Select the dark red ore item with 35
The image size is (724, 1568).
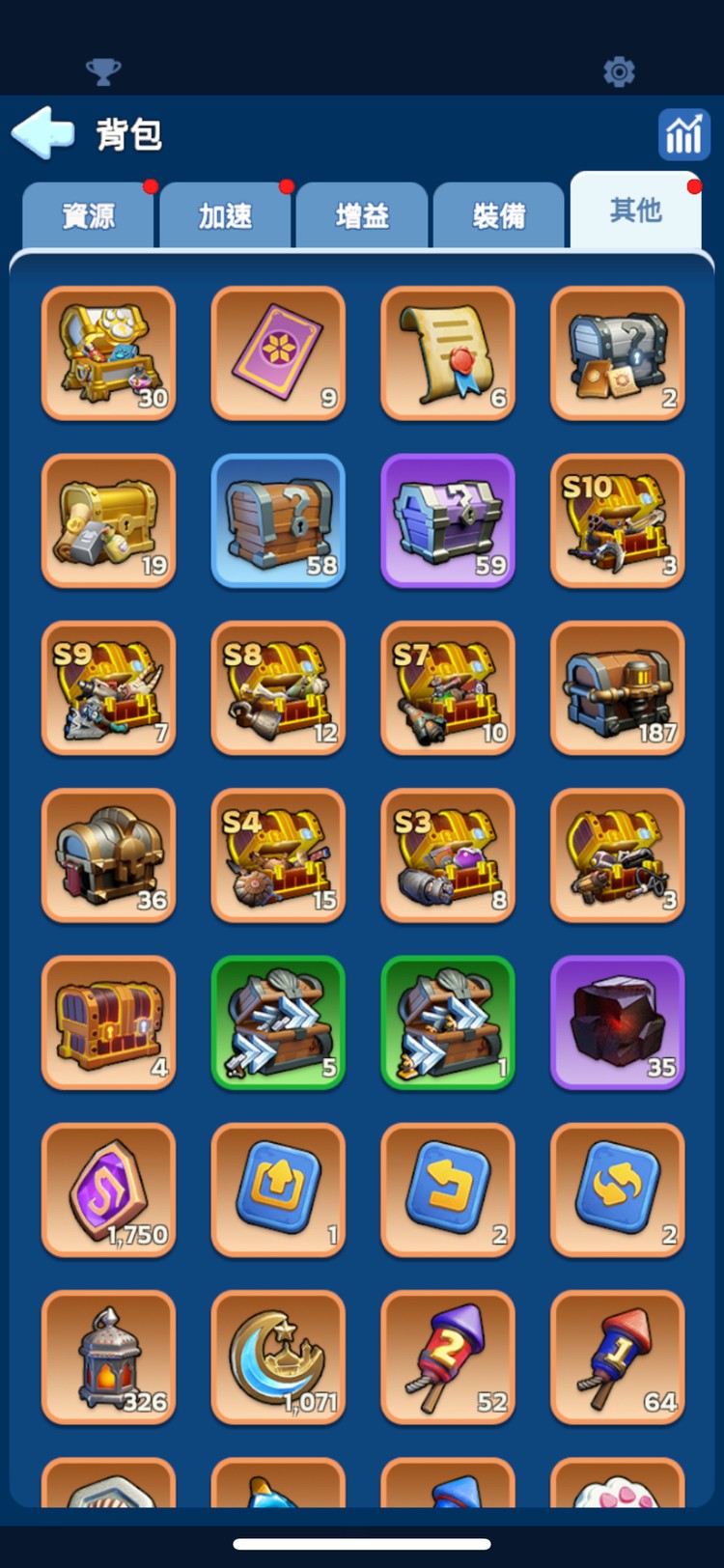pyautogui.click(x=618, y=1022)
